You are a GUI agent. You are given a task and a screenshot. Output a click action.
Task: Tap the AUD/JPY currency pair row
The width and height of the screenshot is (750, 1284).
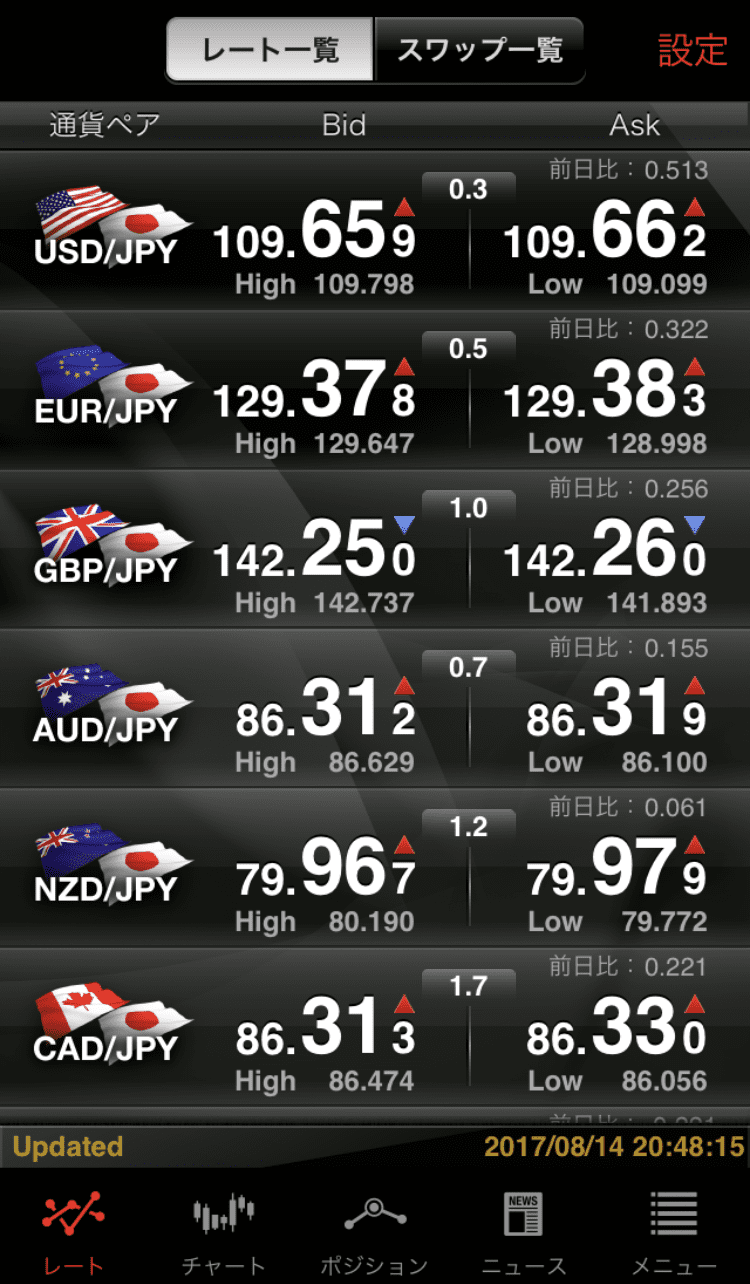click(x=375, y=707)
